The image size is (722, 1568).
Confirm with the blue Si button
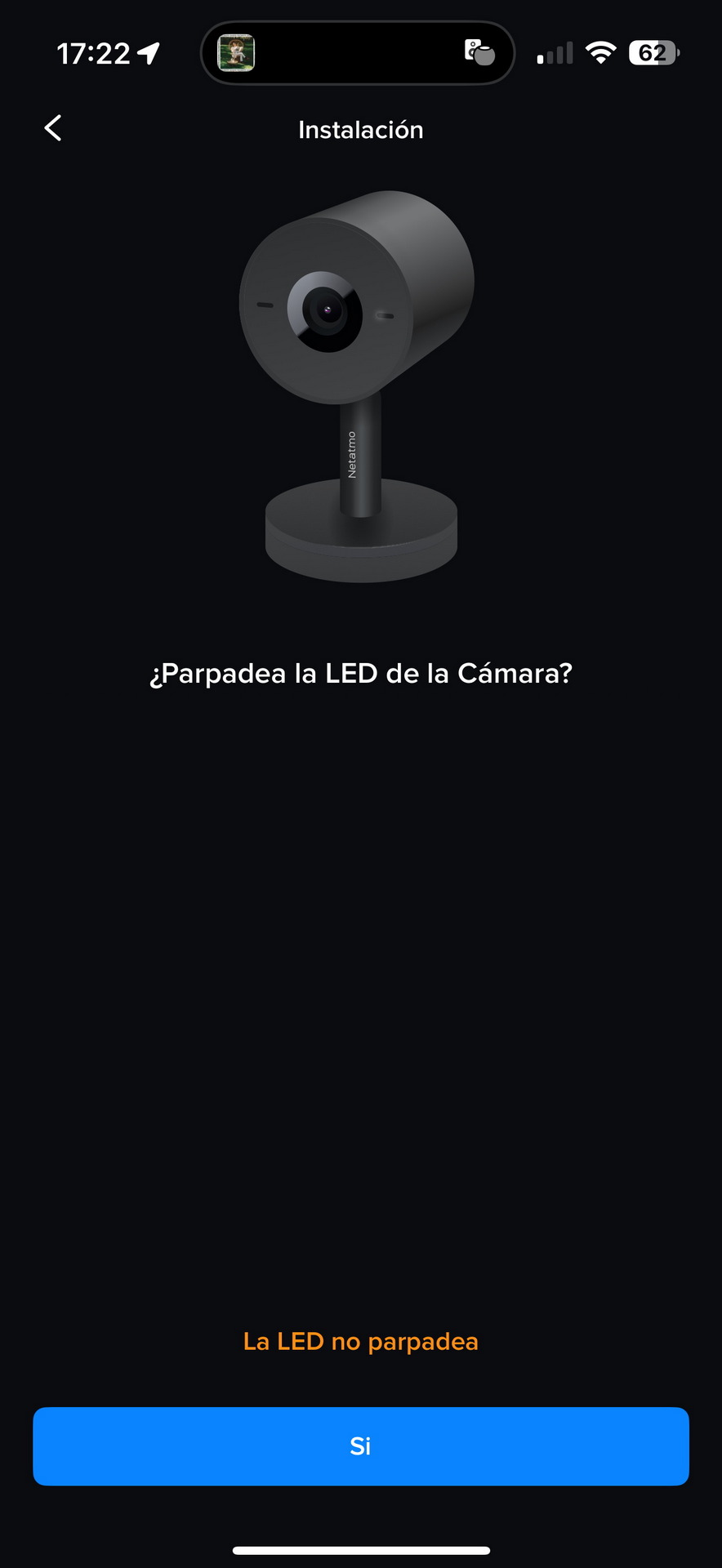[x=361, y=1445]
